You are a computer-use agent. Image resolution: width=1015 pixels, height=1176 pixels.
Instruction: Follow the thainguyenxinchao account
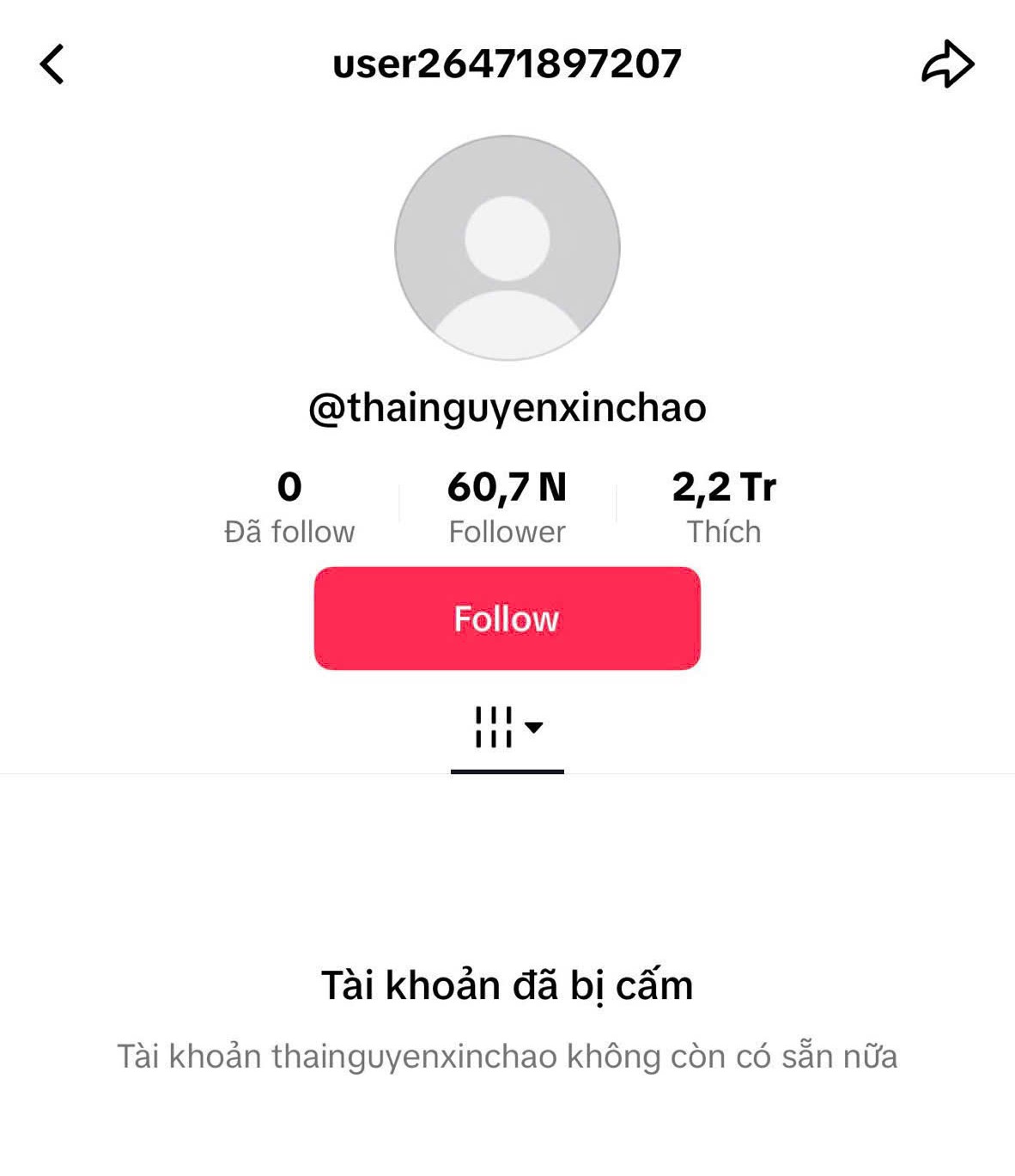point(507,618)
